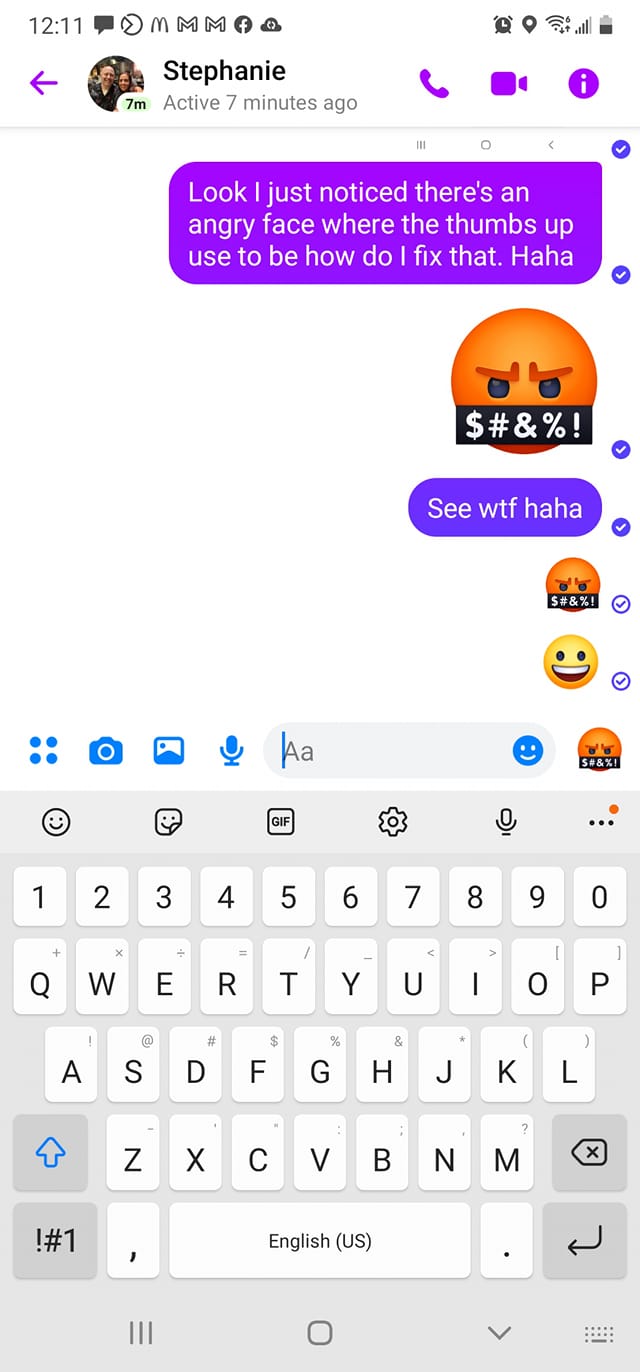Open the keyboard sticker panel
This screenshot has height=1372, width=640.
click(x=169, y=822)
